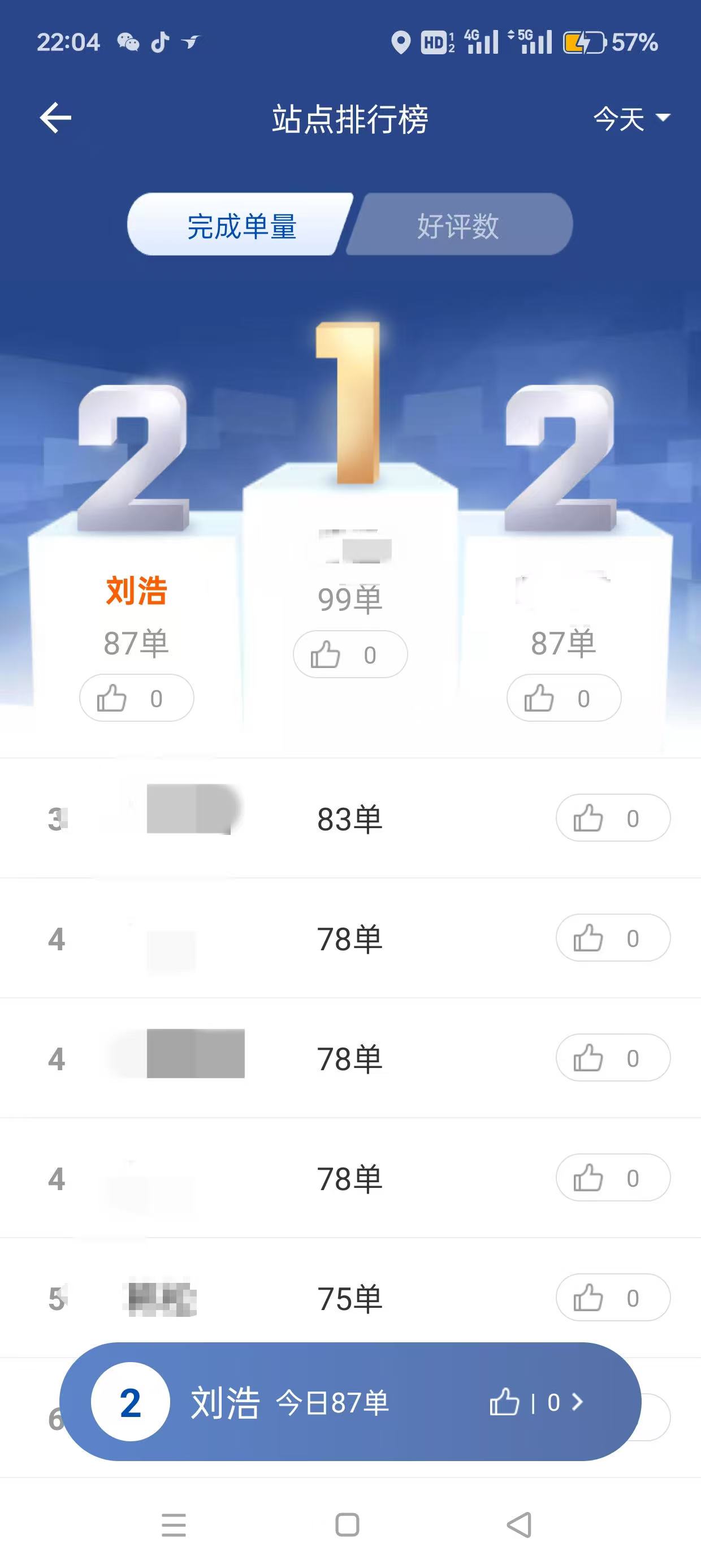Open recent apps from navigation bar

(174, 1525)
